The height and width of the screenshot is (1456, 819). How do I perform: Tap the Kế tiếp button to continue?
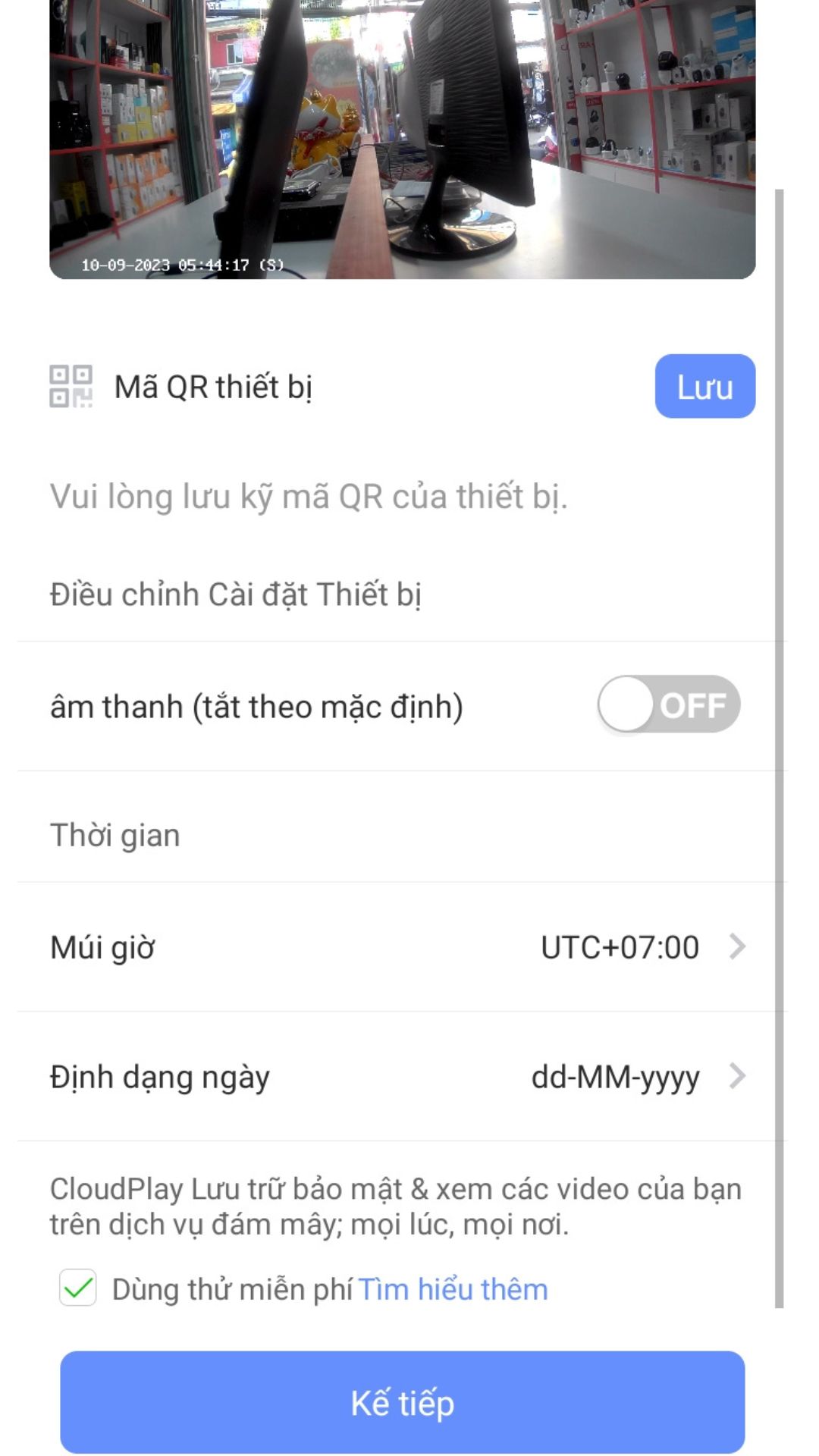point(402,1402)
